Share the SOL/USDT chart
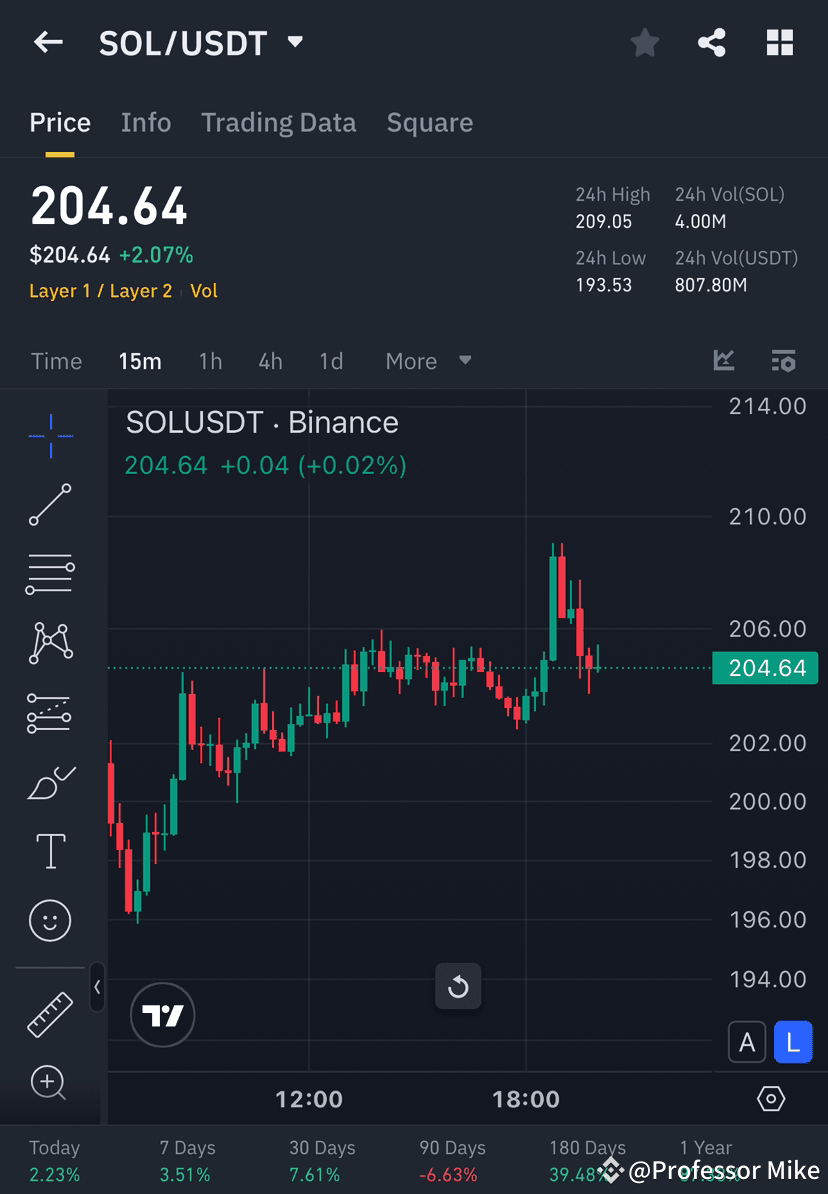 [x=711, y=42]
